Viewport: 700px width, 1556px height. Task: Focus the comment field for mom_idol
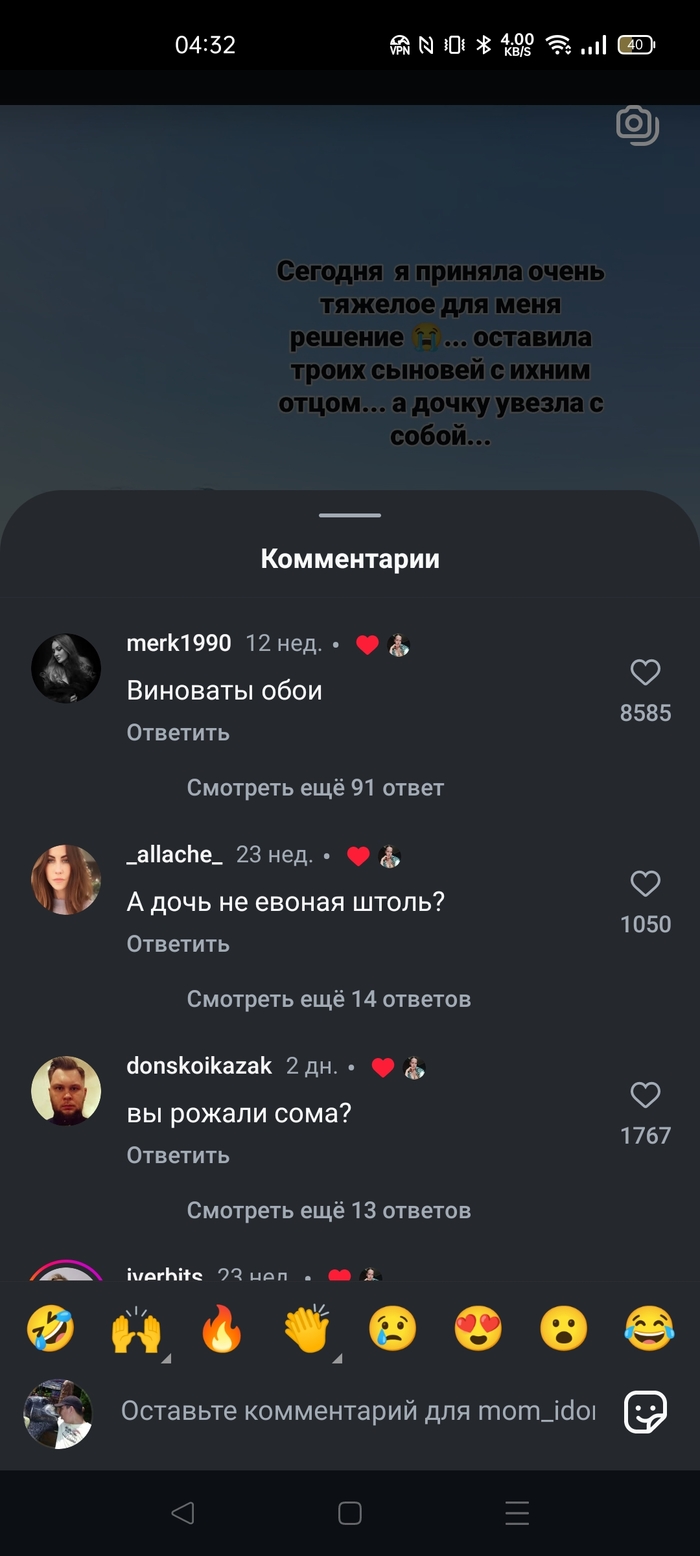[358, 1412]
